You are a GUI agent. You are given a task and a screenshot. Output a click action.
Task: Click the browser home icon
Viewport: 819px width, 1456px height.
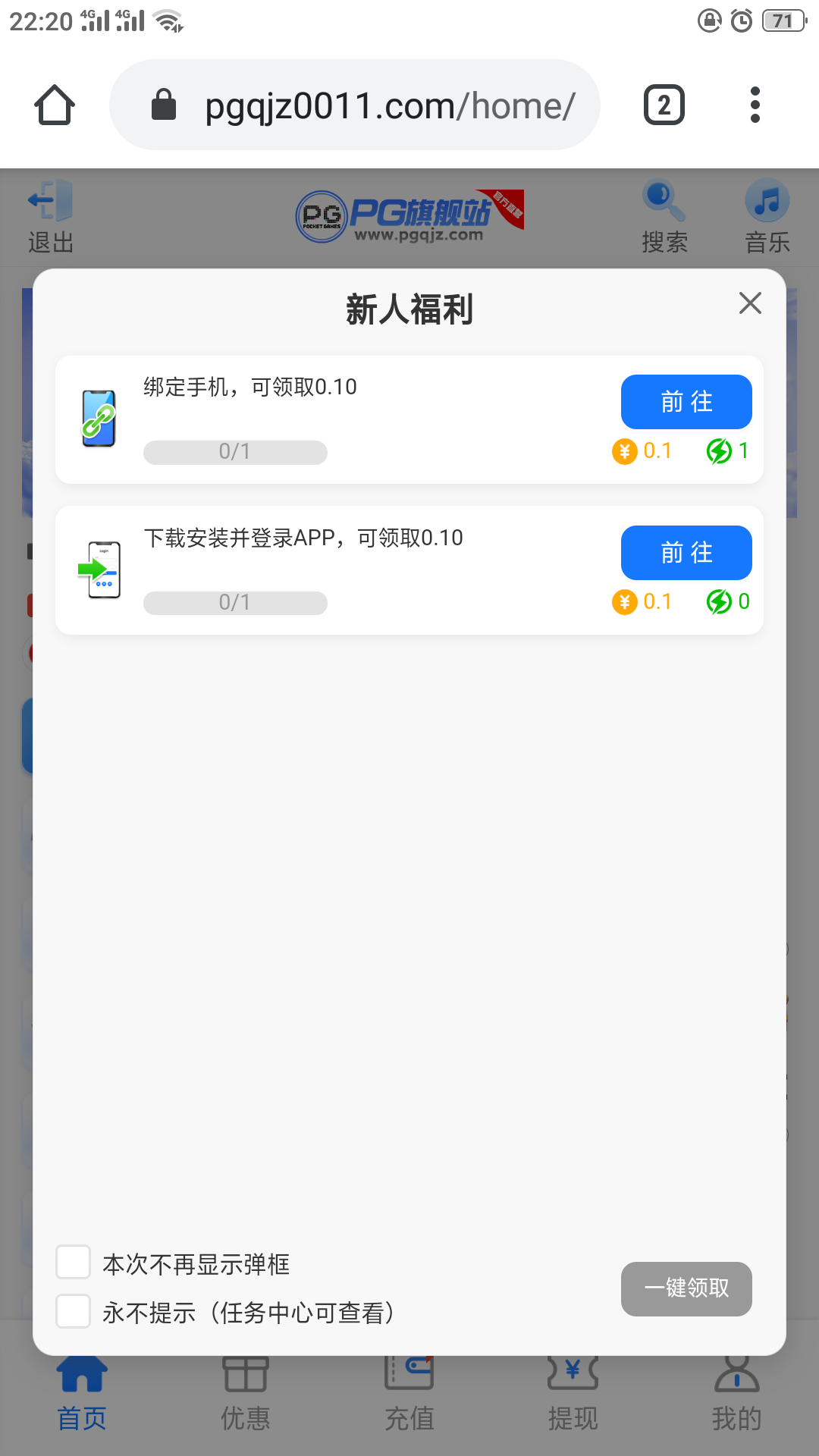pyautogui.click(x=54, y=104)
